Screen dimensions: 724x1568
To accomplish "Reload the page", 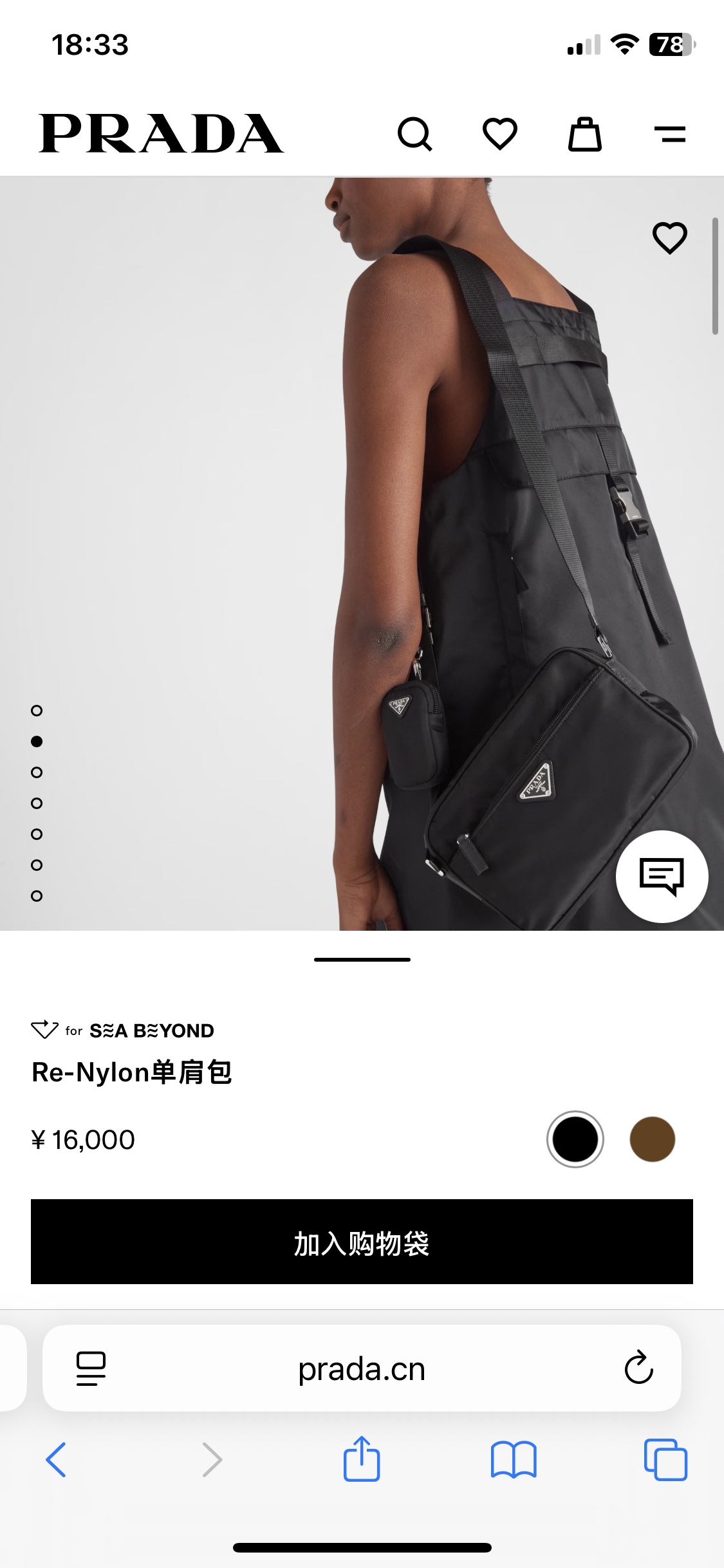I will tap(638, 1367).
